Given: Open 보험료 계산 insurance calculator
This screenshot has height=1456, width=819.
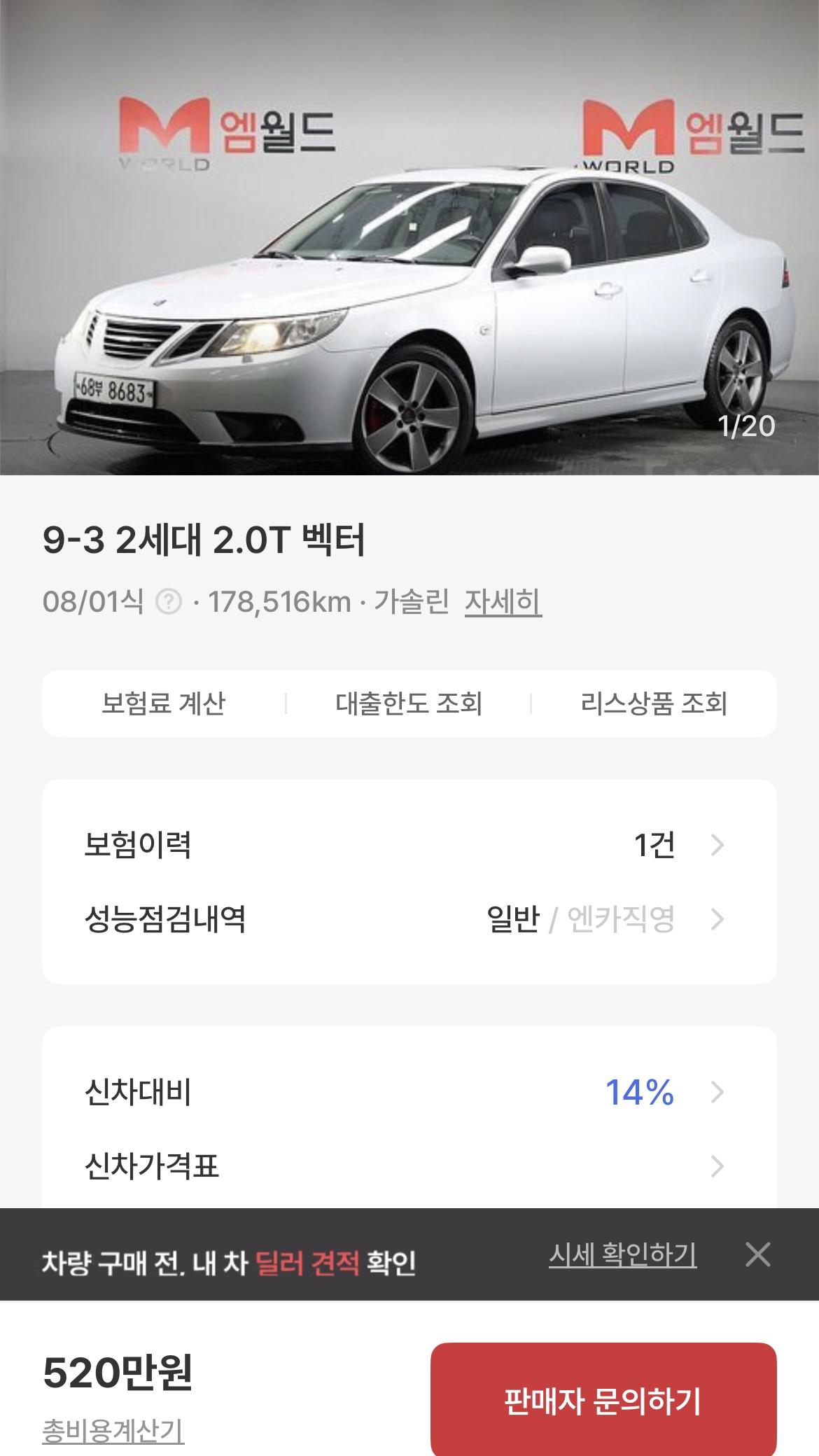Looking at the screenshot, I should [x=163, y=703].
